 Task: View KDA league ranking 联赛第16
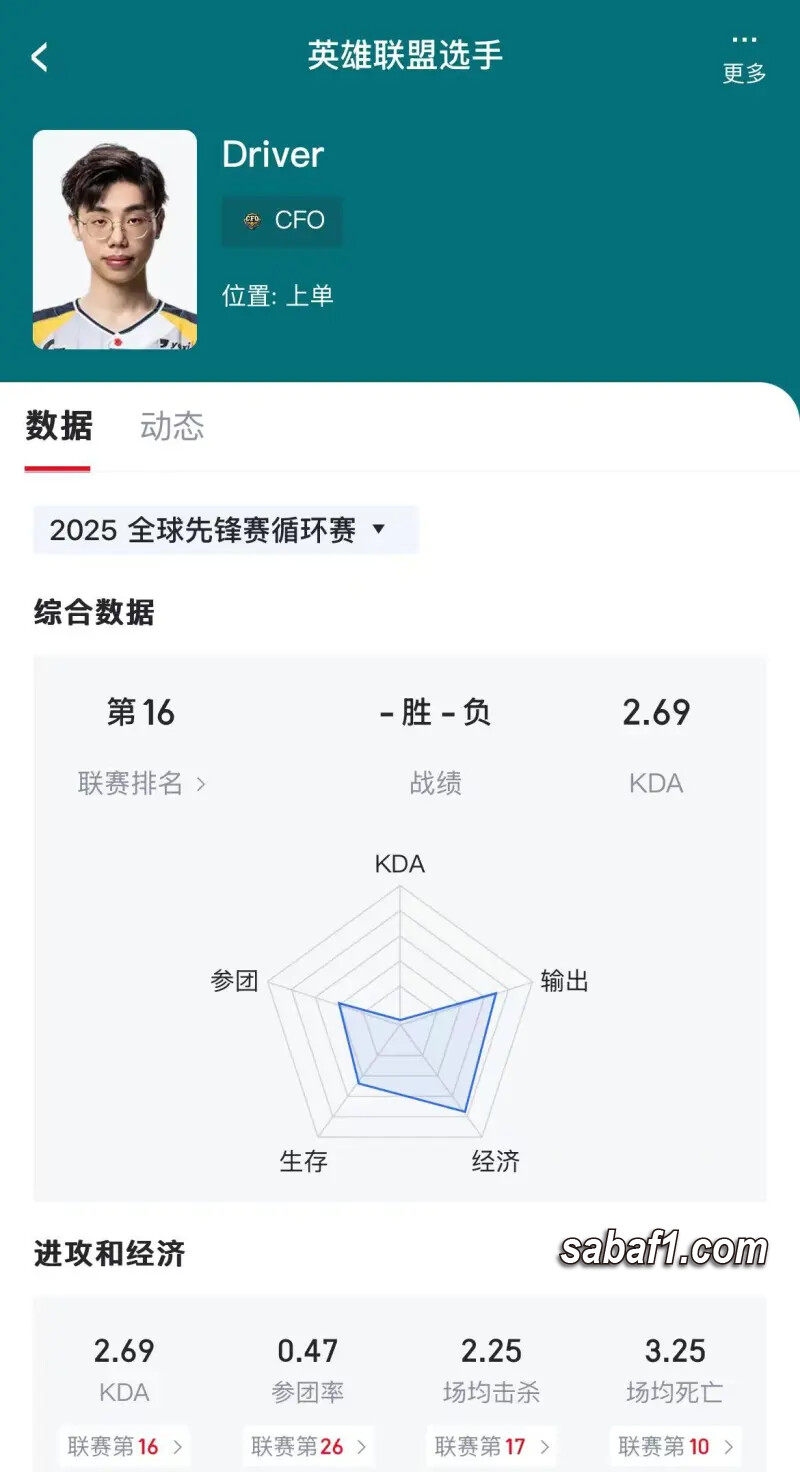pyautogui.click(x=125, y=1446)
